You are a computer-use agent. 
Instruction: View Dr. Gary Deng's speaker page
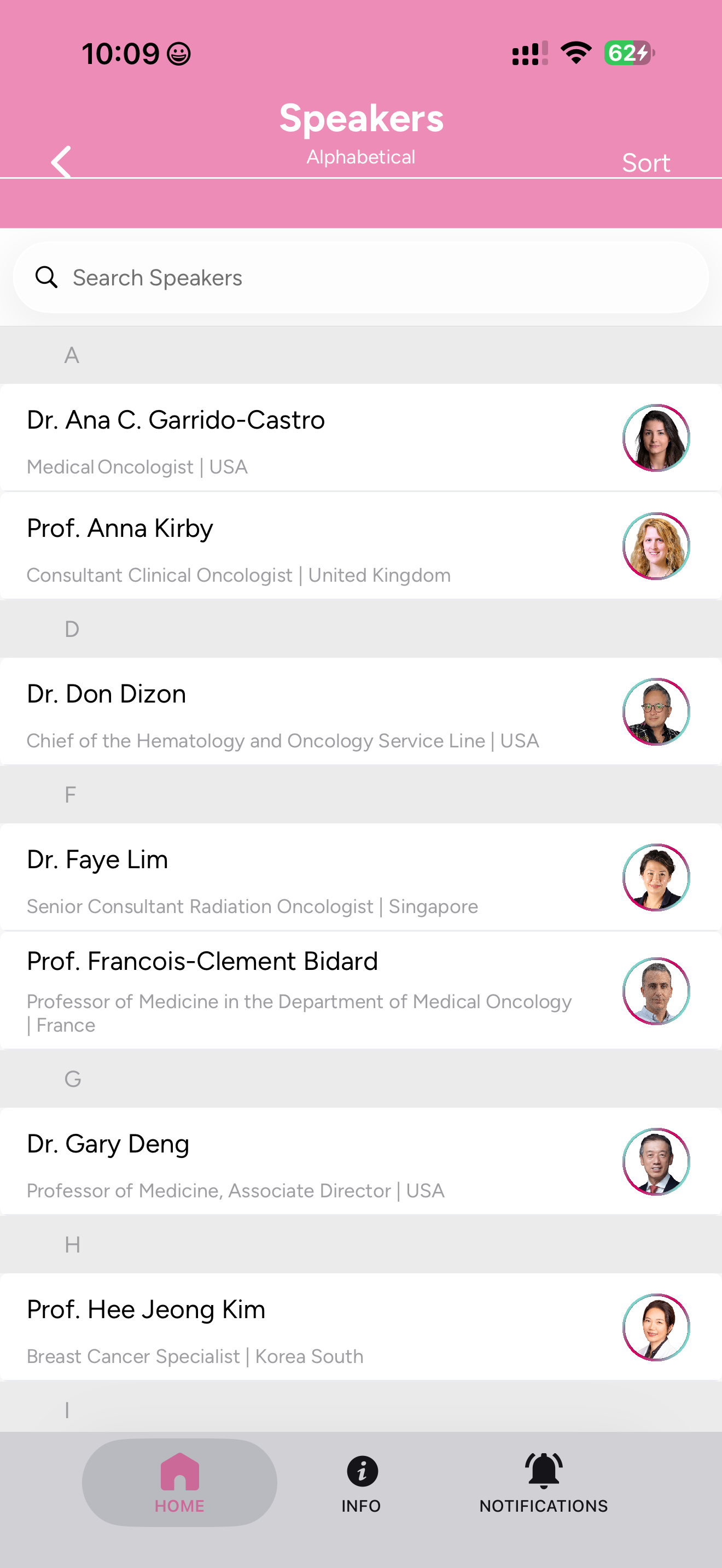pos(361,1161)
